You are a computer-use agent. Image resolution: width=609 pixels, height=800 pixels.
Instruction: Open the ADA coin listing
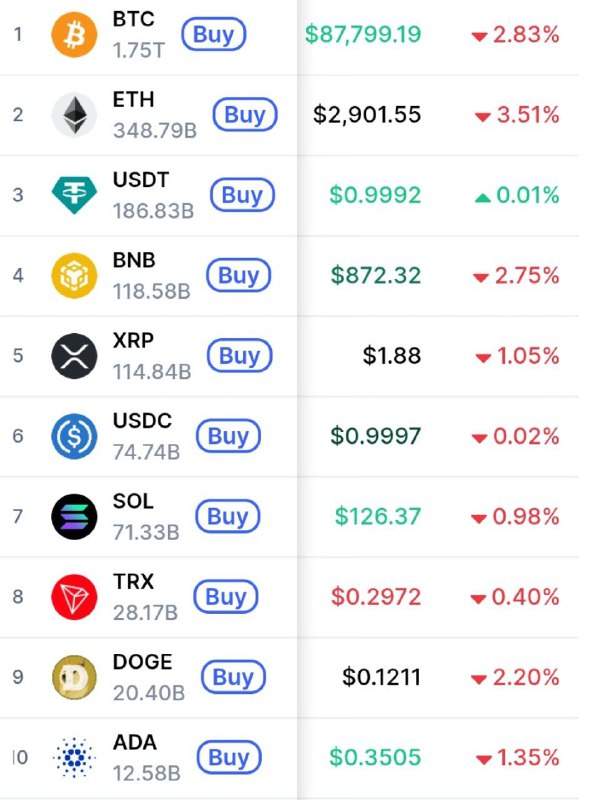click(x=134, y=743)
